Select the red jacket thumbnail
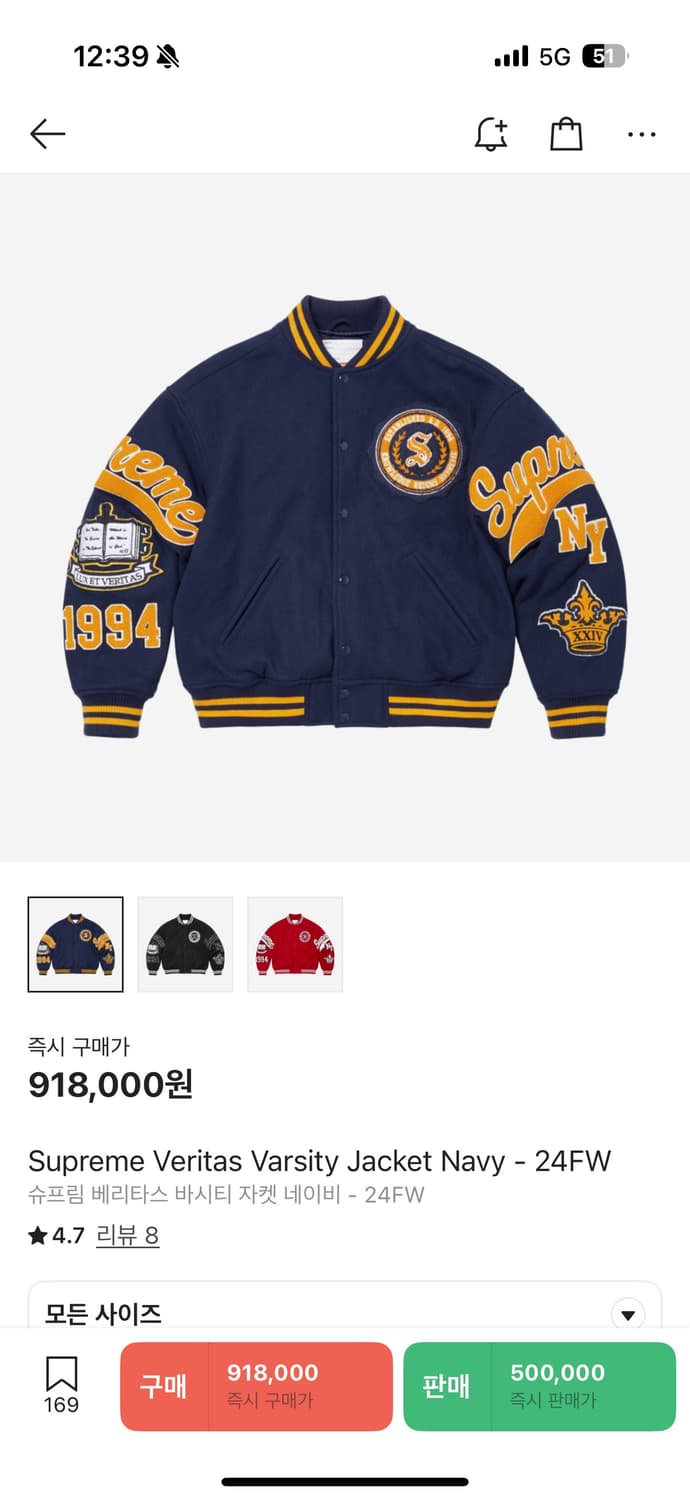This screenshot has height=1500, width=690. click(295, 944)
